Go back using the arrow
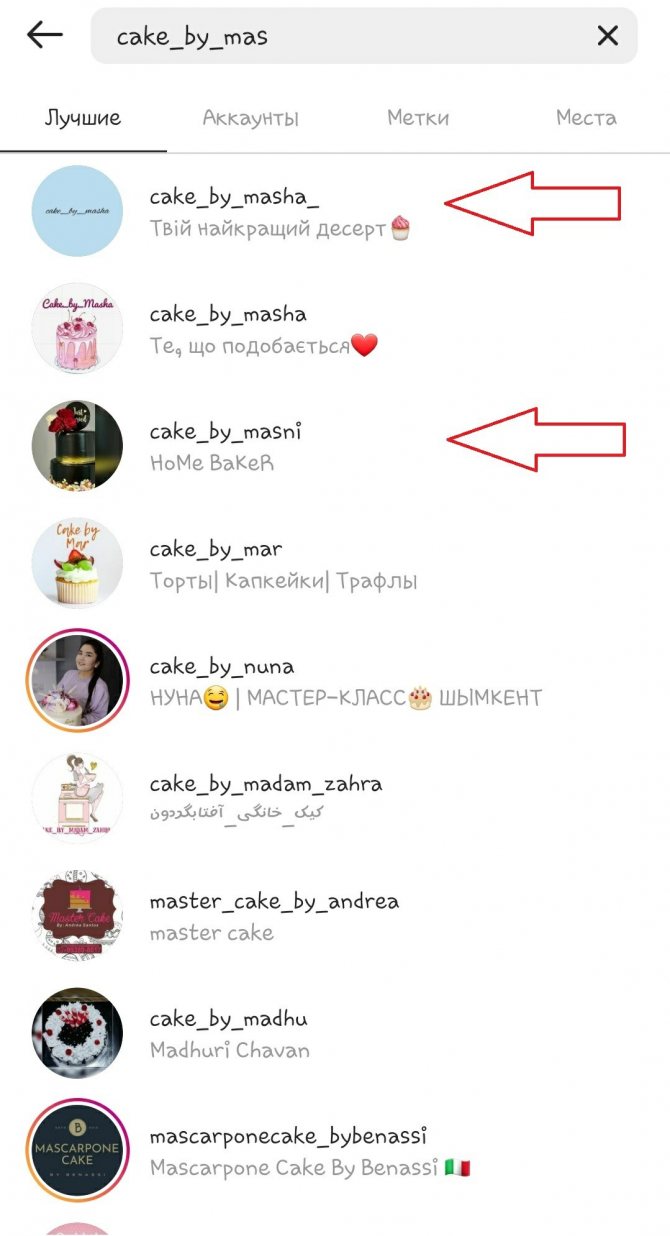The width and height of the screenshot is (670, 1236). (x=44, y=36)
